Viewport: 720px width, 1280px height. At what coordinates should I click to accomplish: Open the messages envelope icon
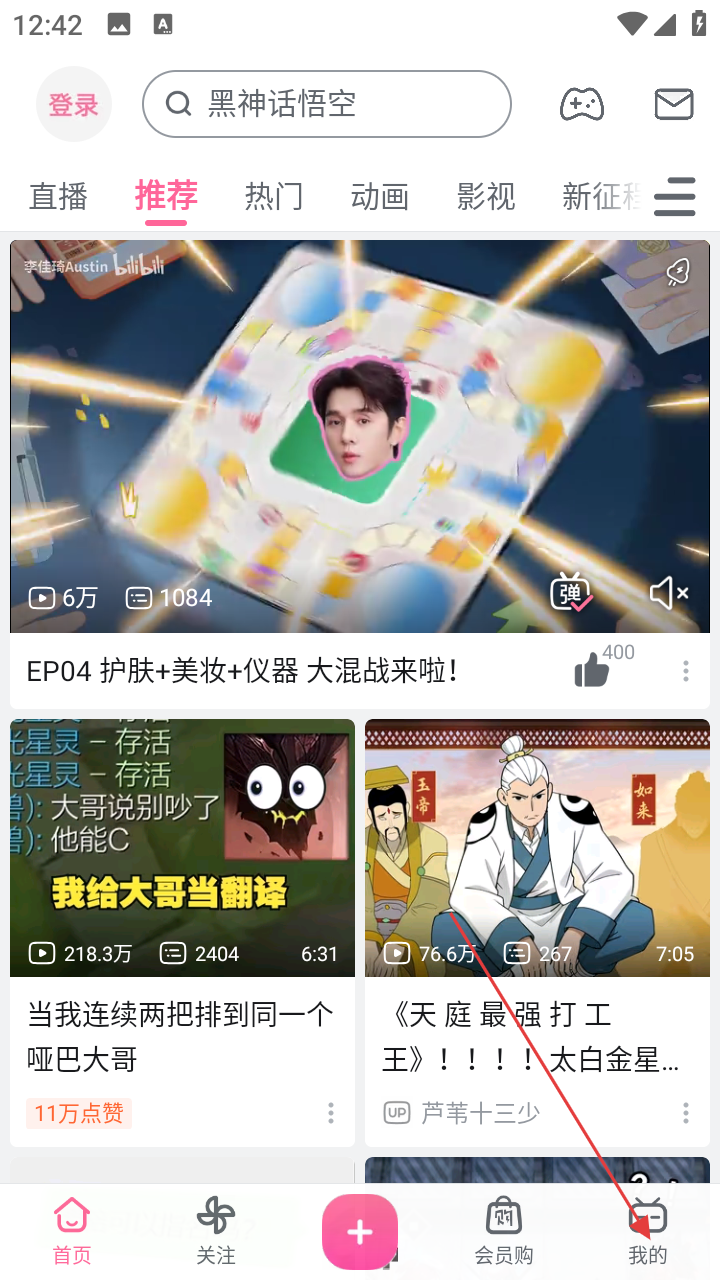pyautogui.click(x=673, y=104)
